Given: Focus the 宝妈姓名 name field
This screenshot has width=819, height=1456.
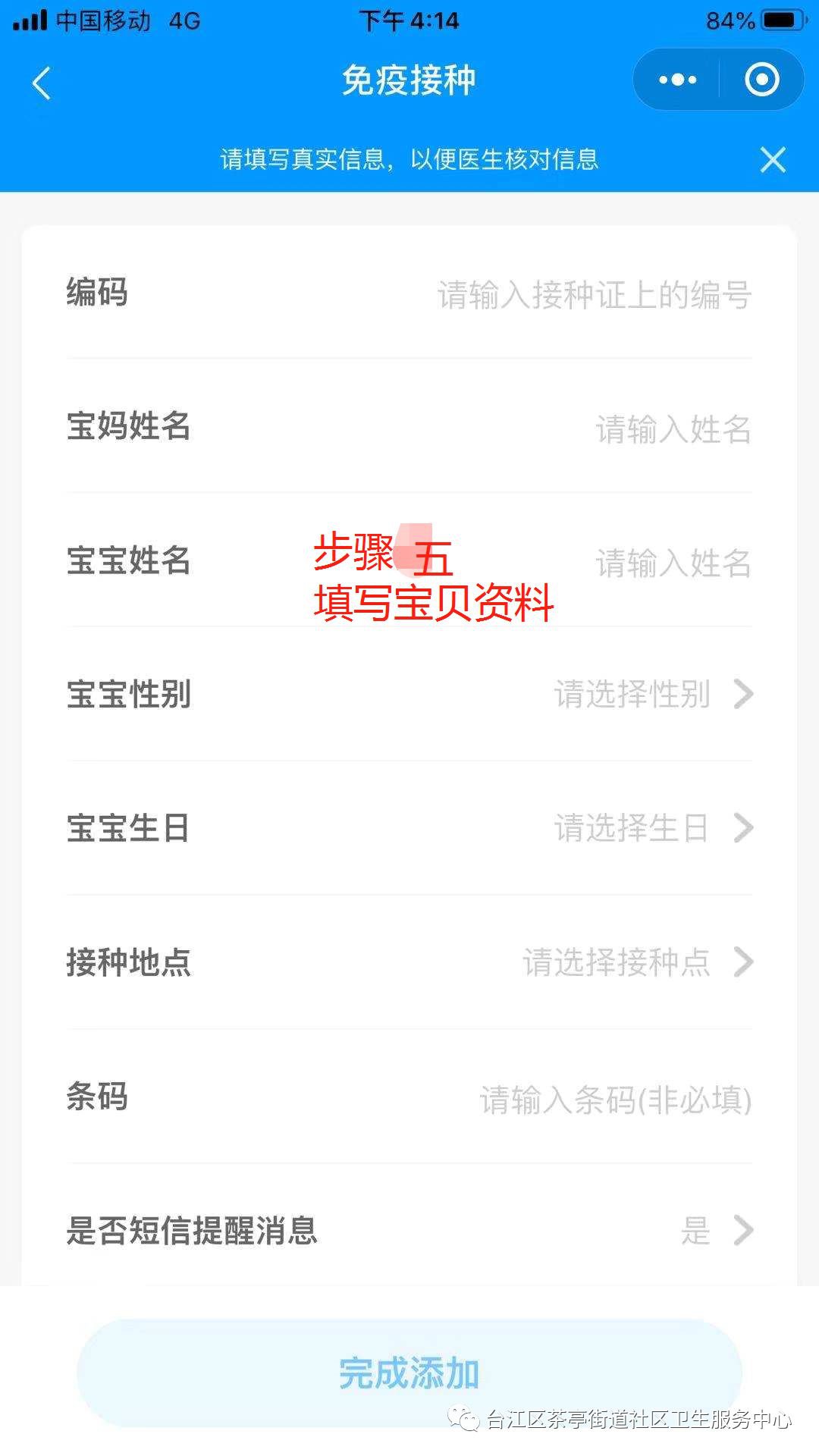Looking at the screenshot, I should [672, 428].
